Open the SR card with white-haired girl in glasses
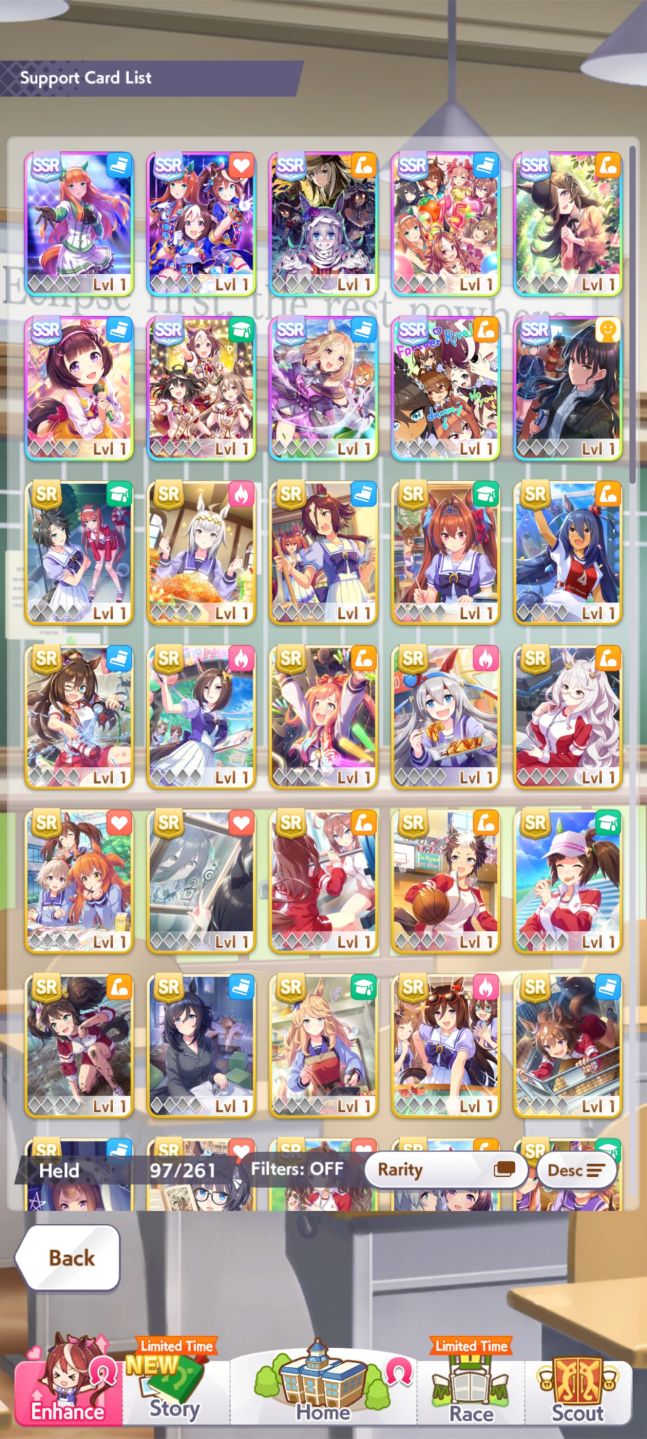Image resolution: width=647 pixels, height=1439 pixels. click(x=568, y=717)
